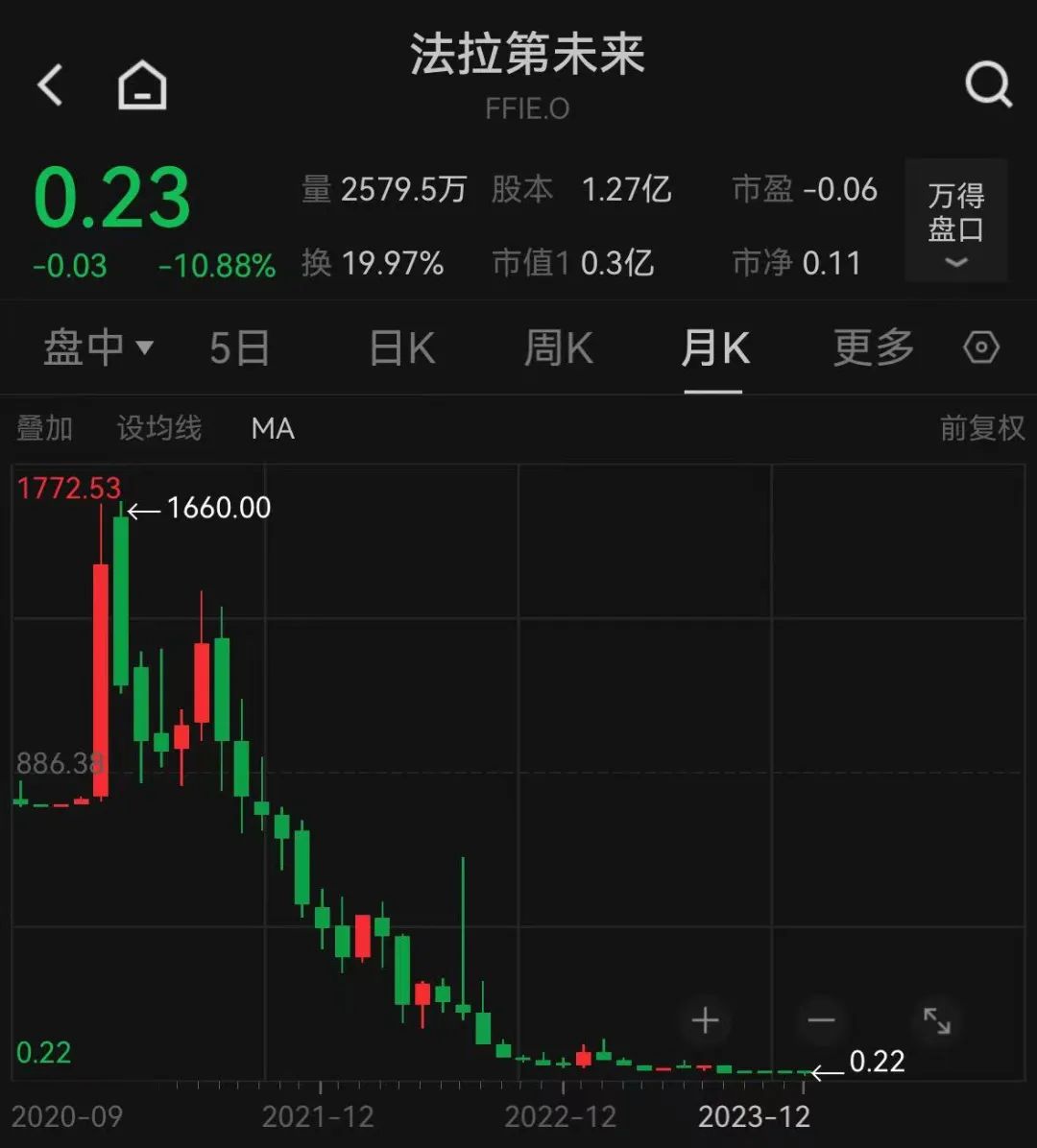
Task: Open the 盘中 dropdown
Action: (98, 347)
